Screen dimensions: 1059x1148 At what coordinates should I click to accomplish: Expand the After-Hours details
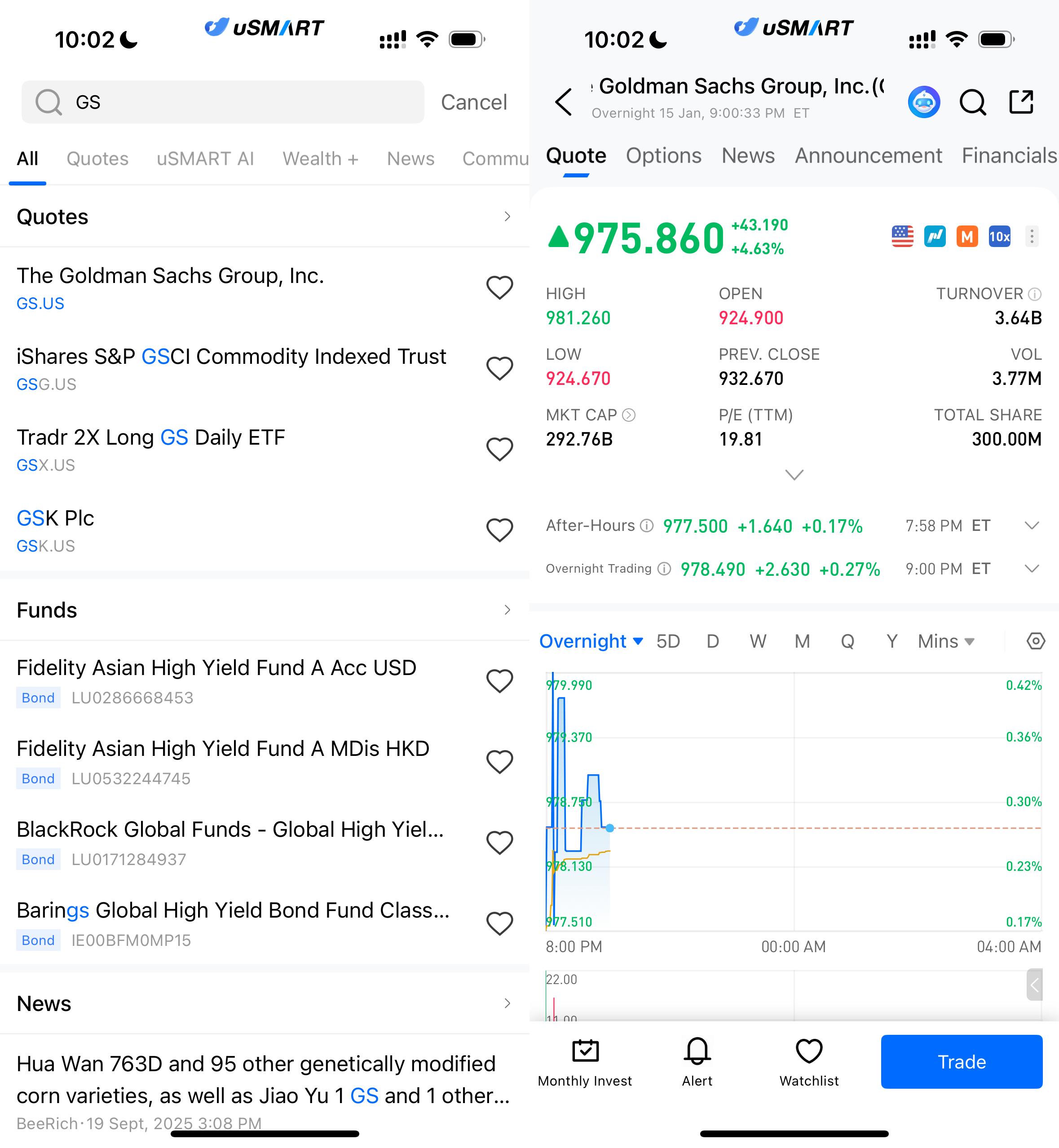(x=1032, y=525)
